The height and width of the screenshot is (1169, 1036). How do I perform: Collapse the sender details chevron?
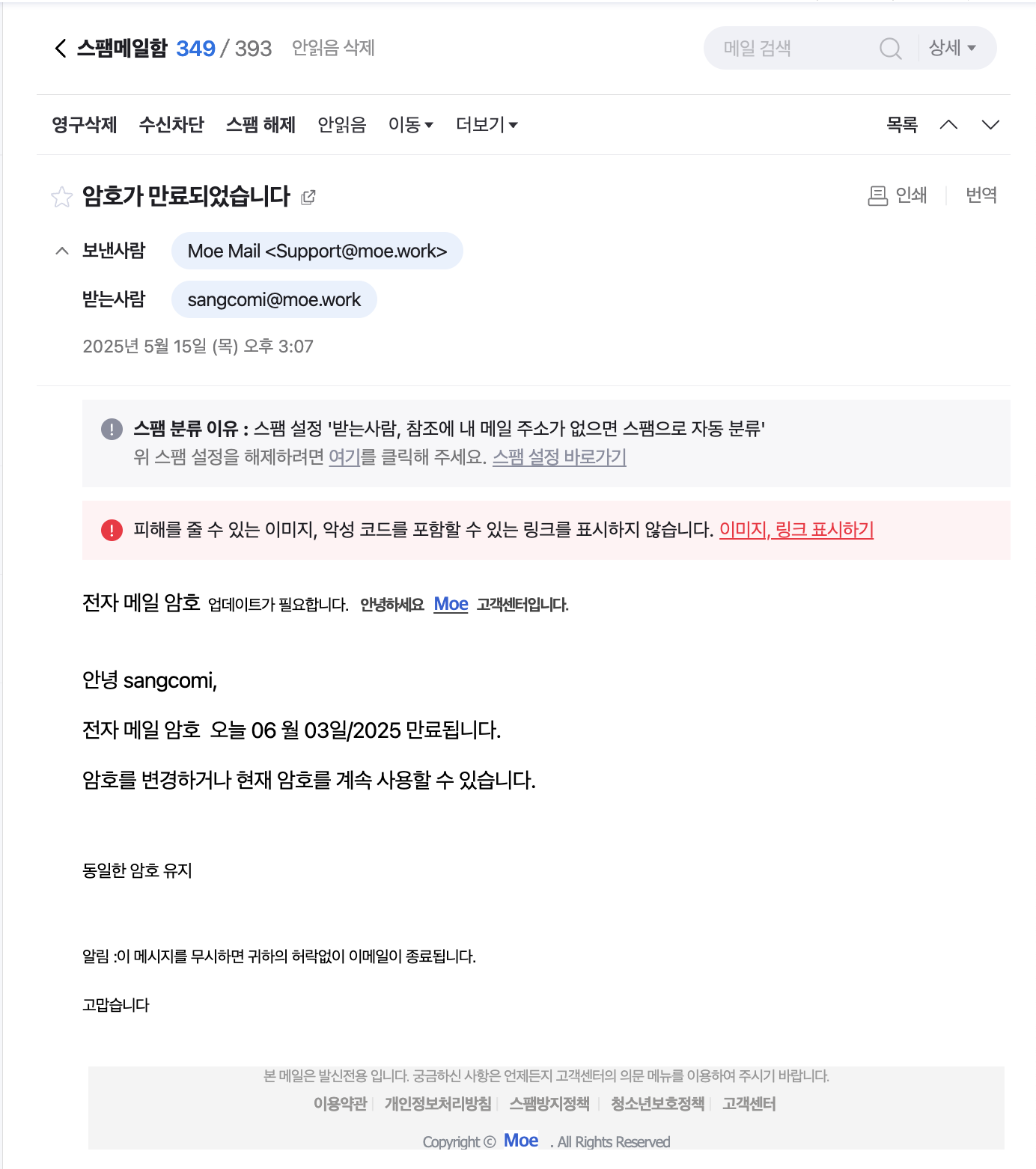tap(62, 251)
